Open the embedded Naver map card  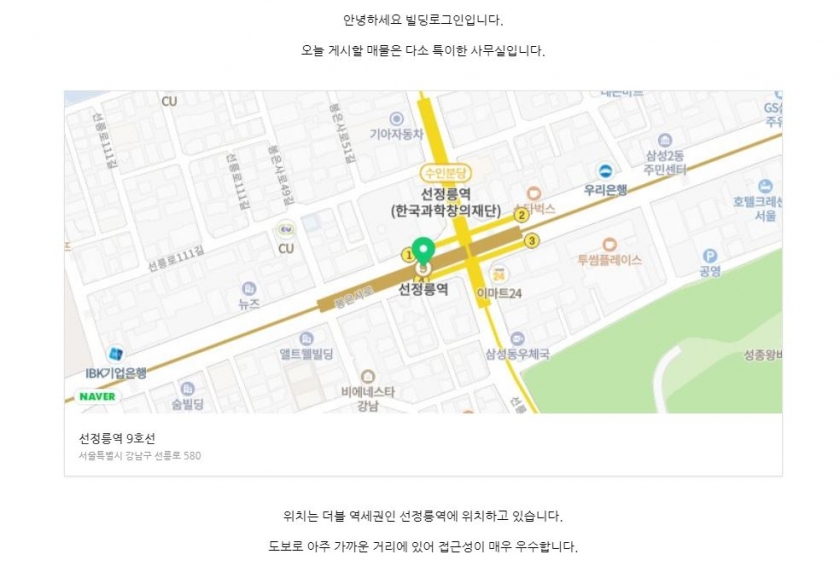422,251
